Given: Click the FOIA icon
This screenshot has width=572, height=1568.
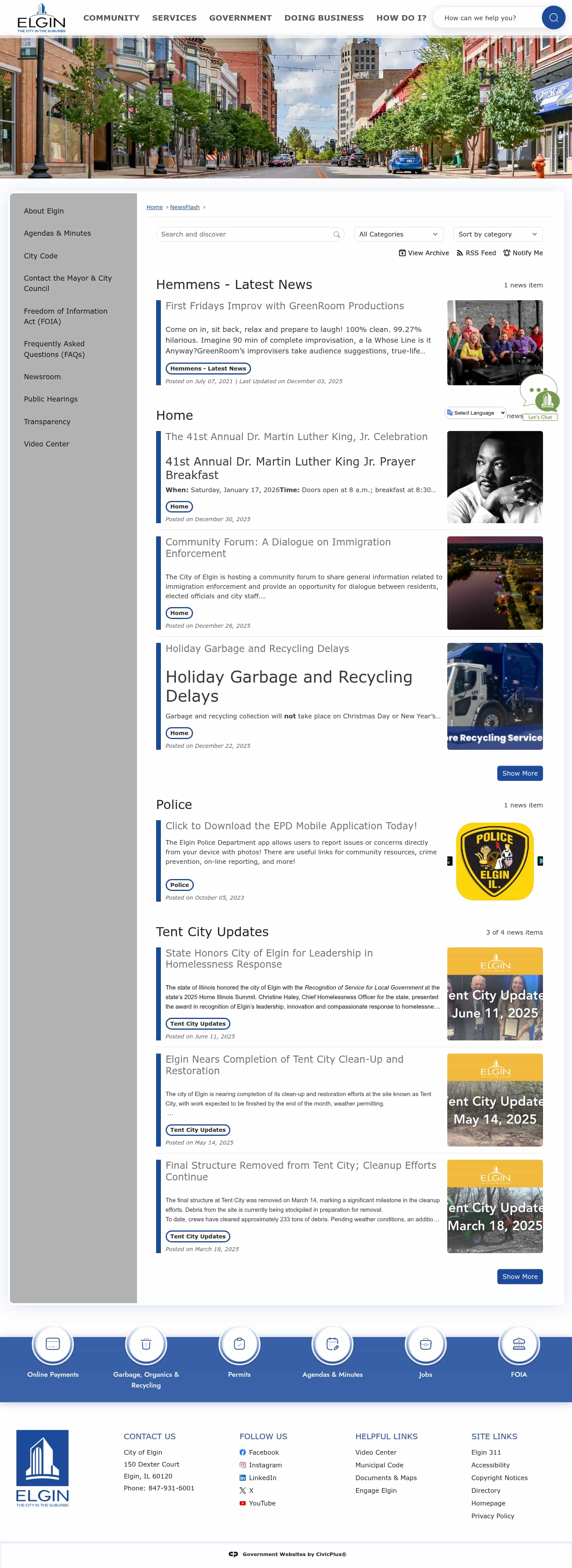Looking at the screenshot, I should [519, 1345].
